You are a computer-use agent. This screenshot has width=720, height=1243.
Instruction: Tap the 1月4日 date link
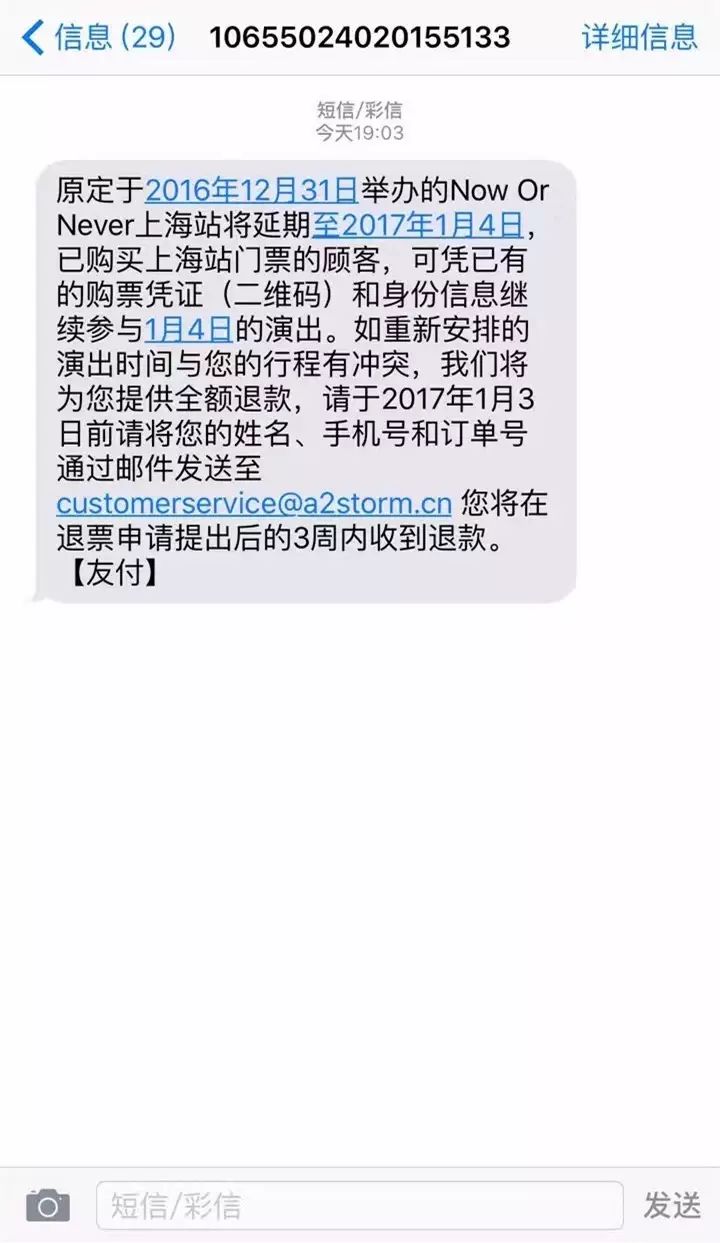(189, 329)
